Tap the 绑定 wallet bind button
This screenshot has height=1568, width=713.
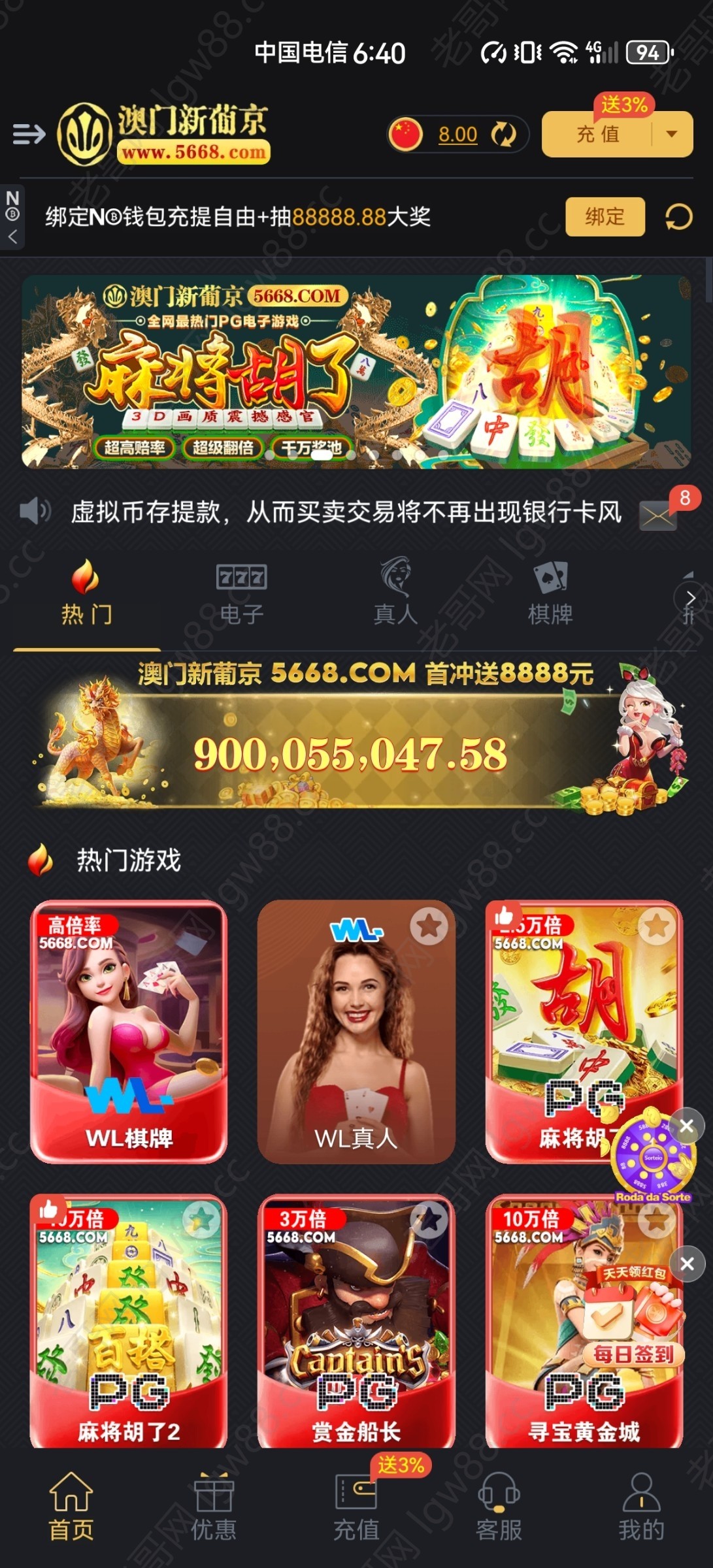click(605, 217)
